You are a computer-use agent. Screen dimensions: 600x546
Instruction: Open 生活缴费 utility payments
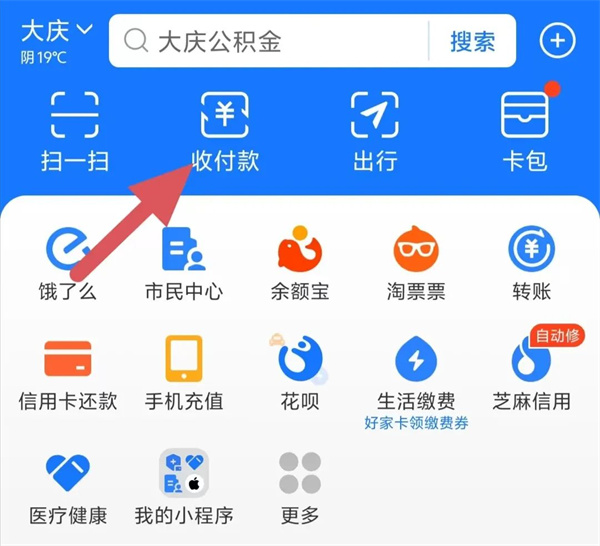pyautogui.click(x=416, y=373)
